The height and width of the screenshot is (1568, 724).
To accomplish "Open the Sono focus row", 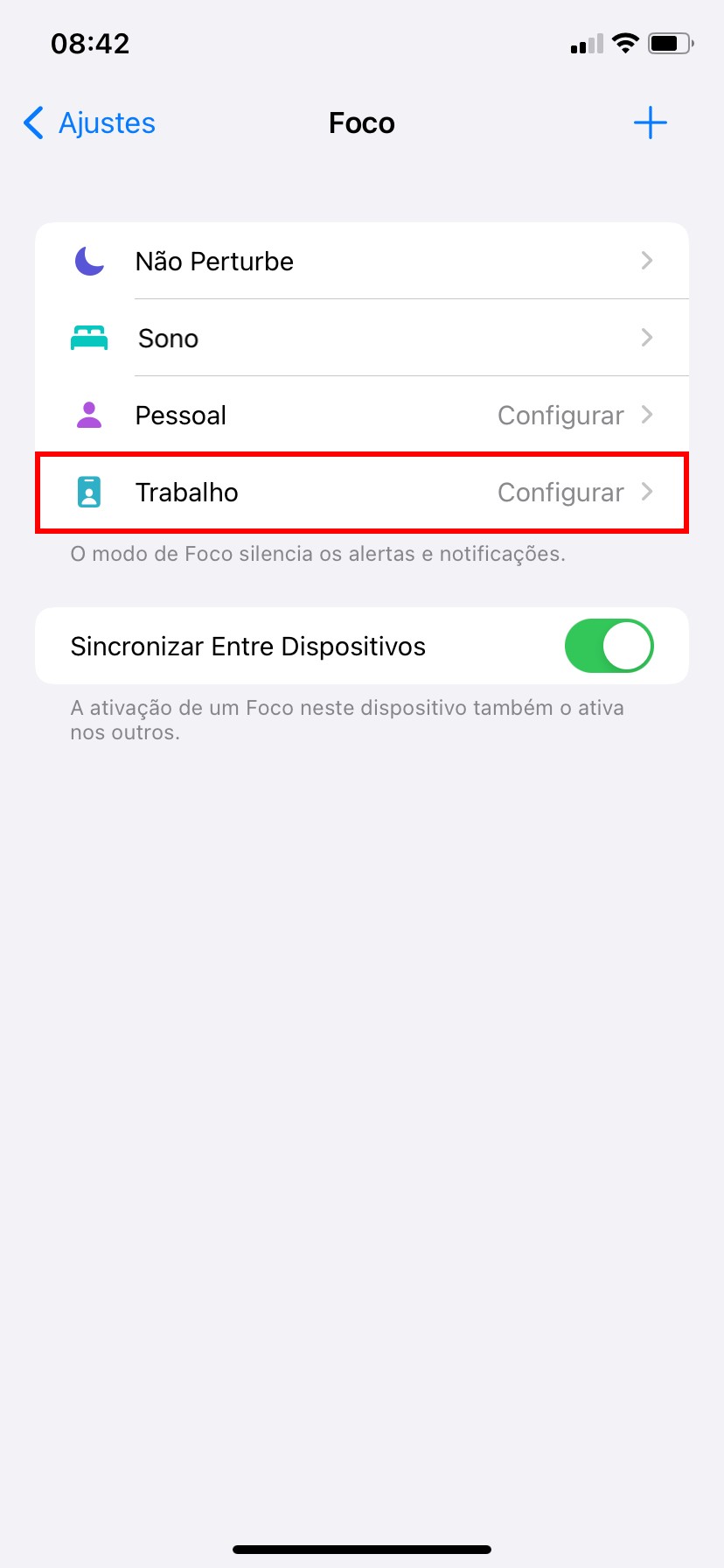I will coord(362,338).
